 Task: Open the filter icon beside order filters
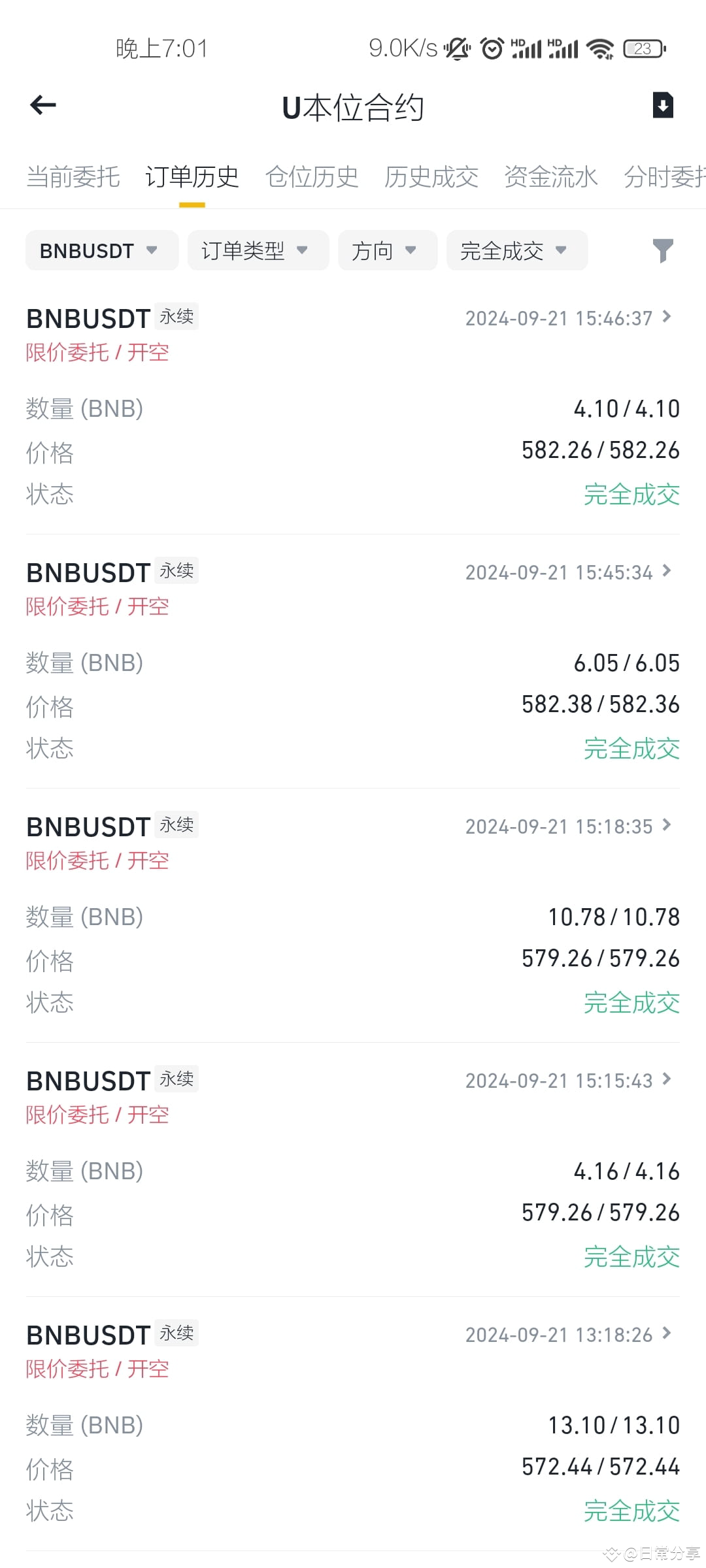click(x=664, y=251)
